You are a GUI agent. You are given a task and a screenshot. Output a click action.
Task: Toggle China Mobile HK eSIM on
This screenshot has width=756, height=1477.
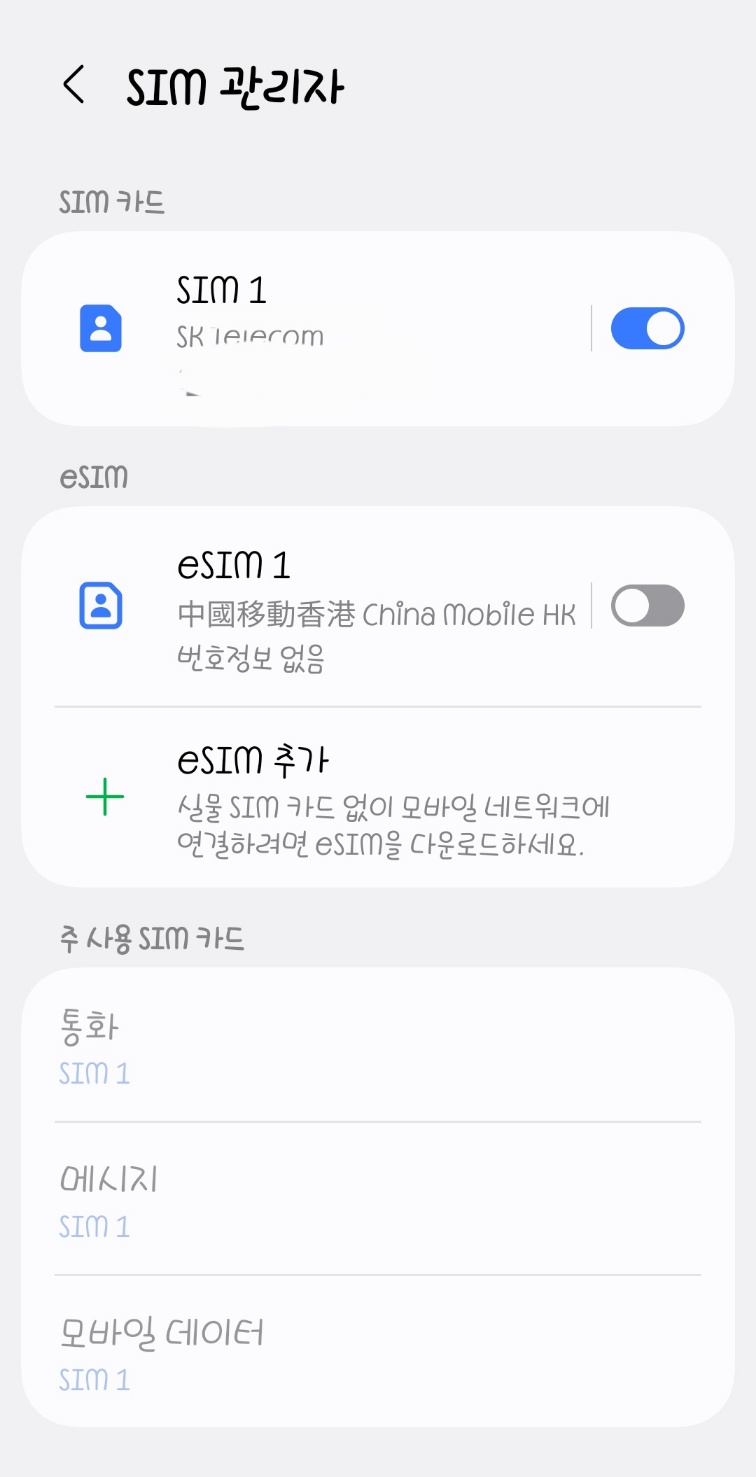pyautogui.click(x=647, y=604)
